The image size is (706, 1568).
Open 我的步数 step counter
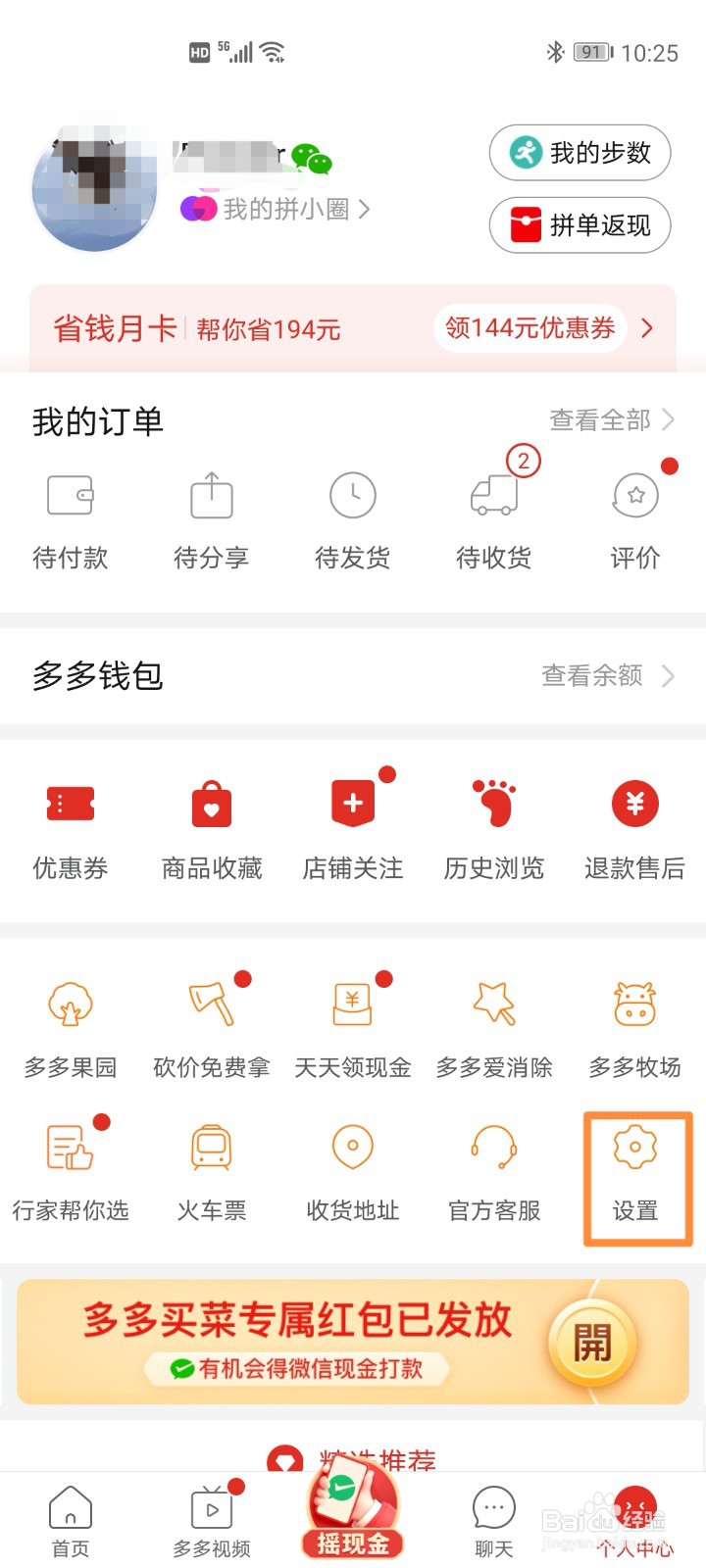click(580, 153)
